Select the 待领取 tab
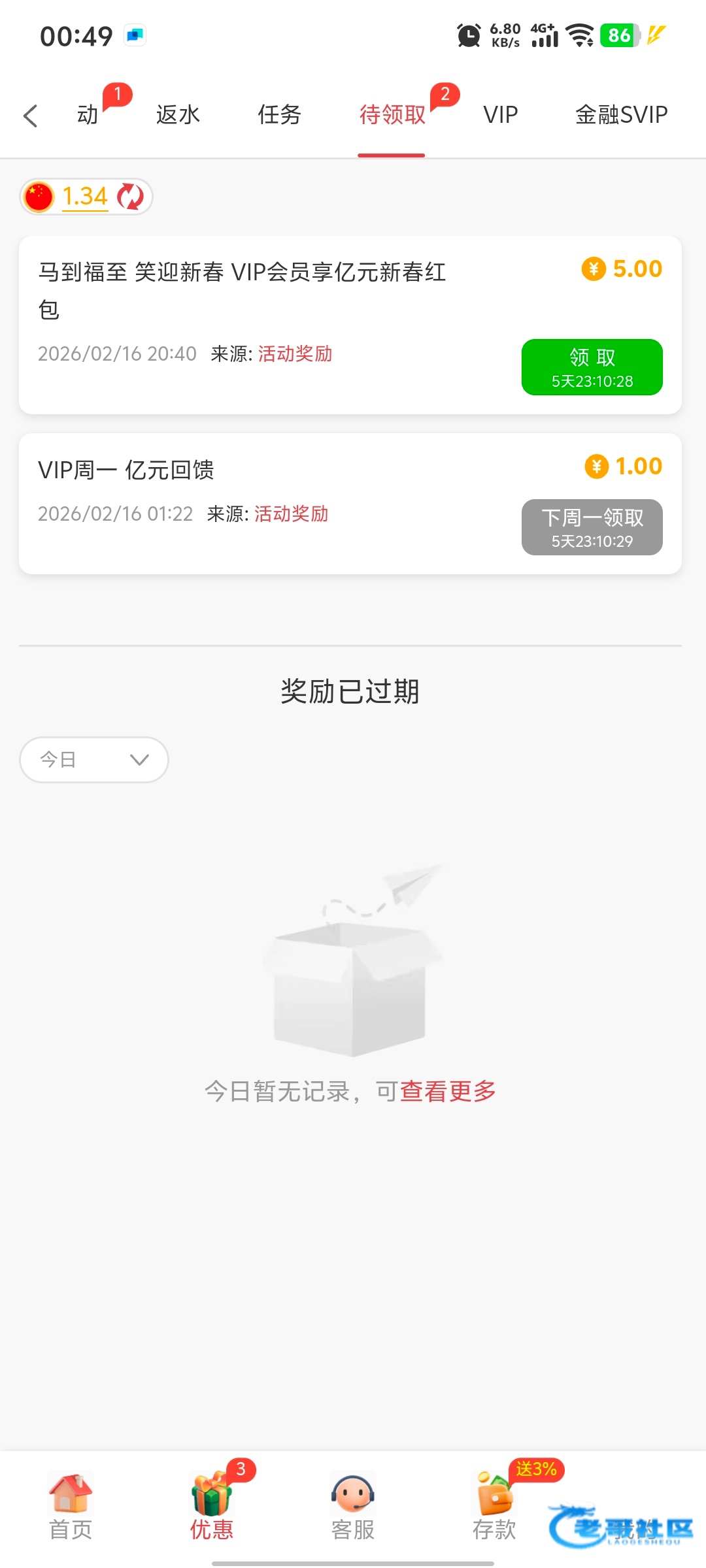 392,115
